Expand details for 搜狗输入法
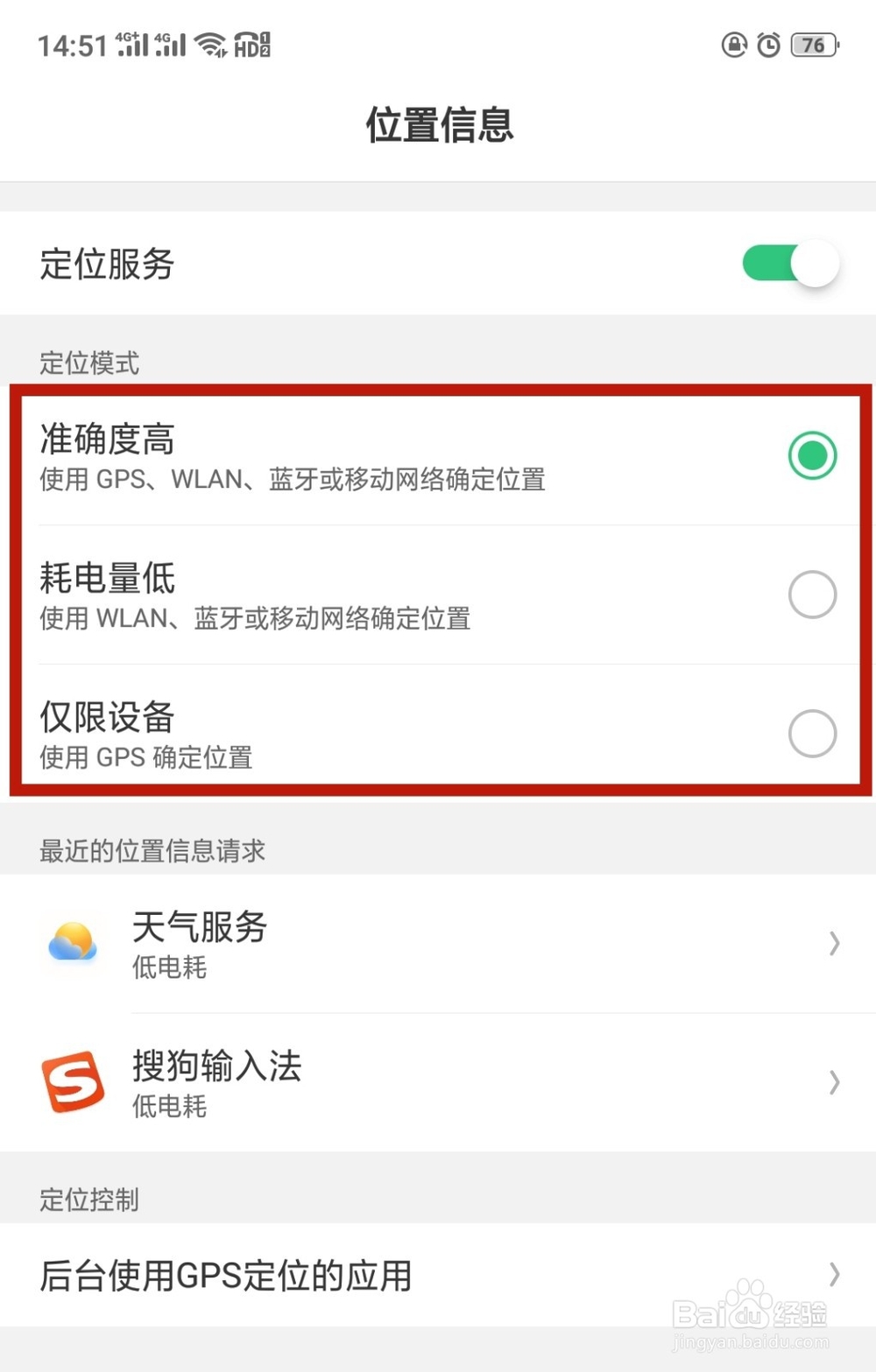Viewport: 876px width, 1372px height. point(832,1083)
